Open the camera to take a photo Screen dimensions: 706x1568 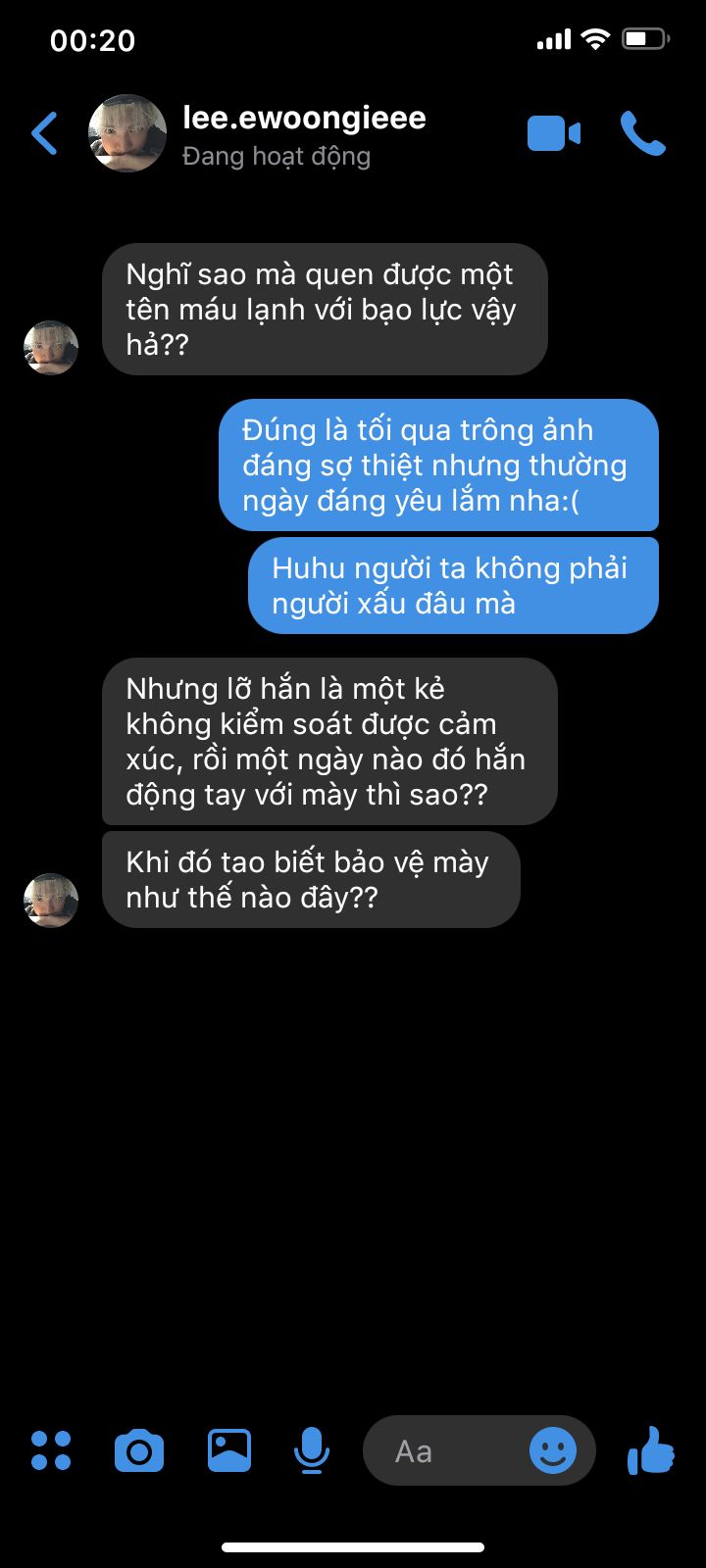[x=139, y=1450]
